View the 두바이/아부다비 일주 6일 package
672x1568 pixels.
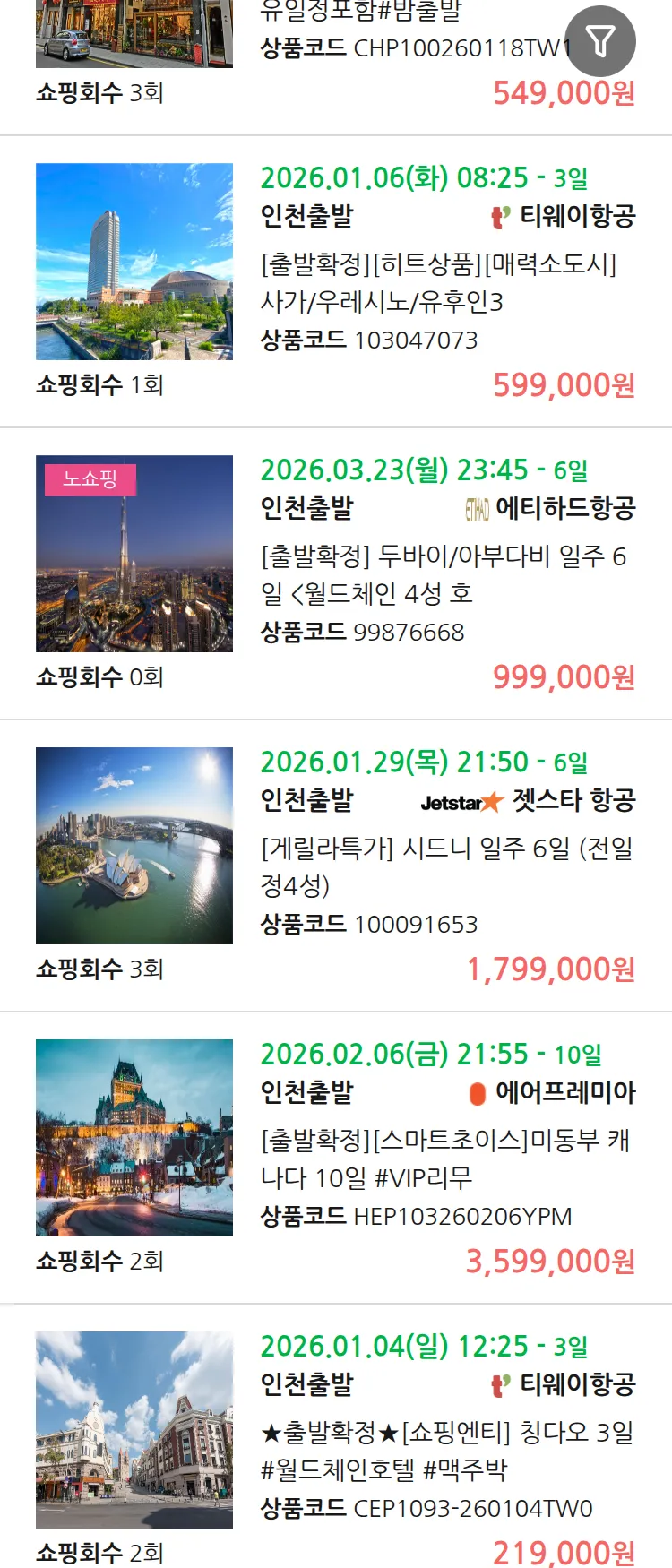(443, 574)
